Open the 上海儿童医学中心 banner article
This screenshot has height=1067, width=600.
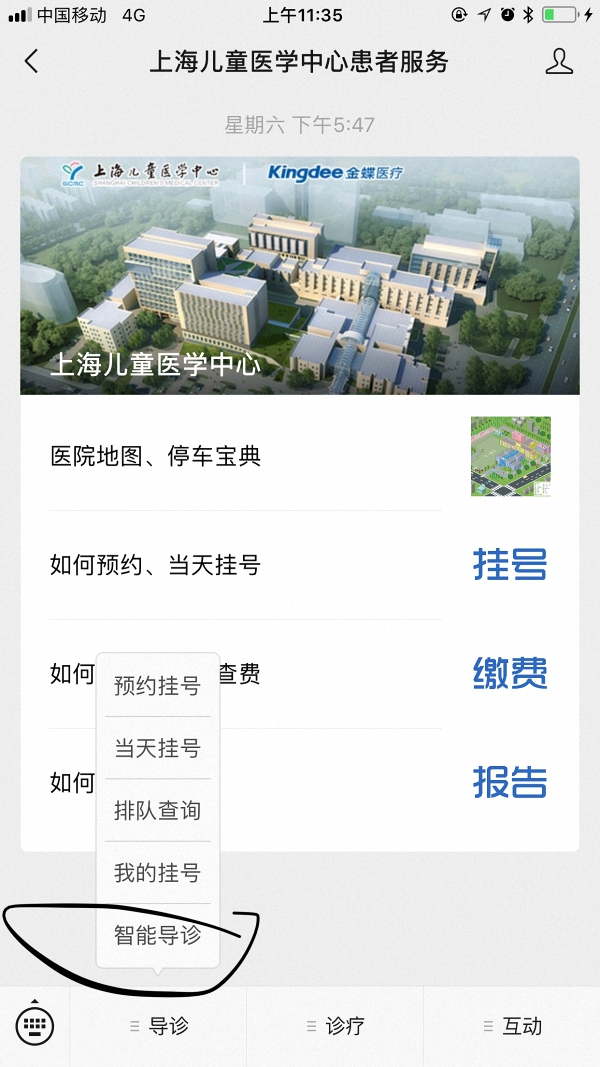coord(300,275)
